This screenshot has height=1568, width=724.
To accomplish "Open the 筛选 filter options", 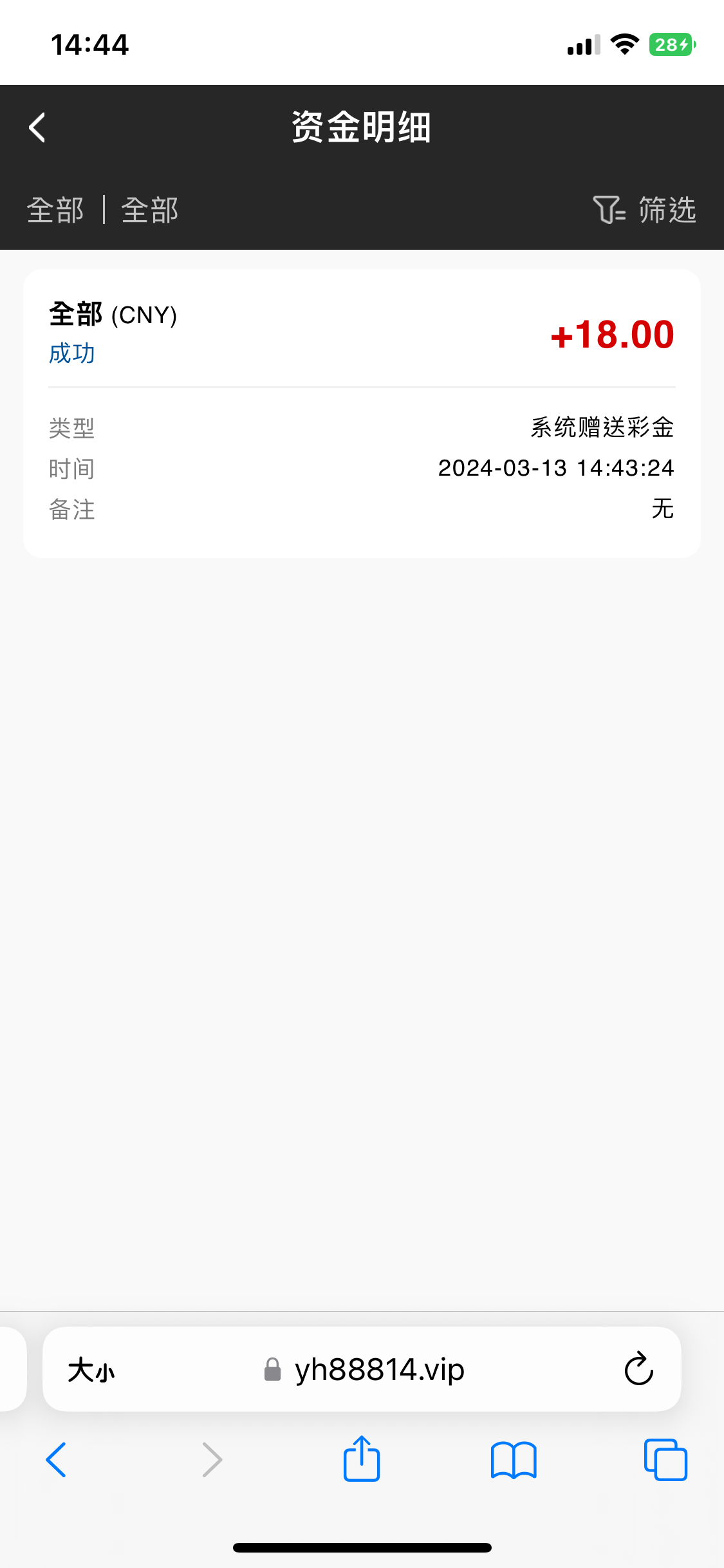I will point(644,210).
